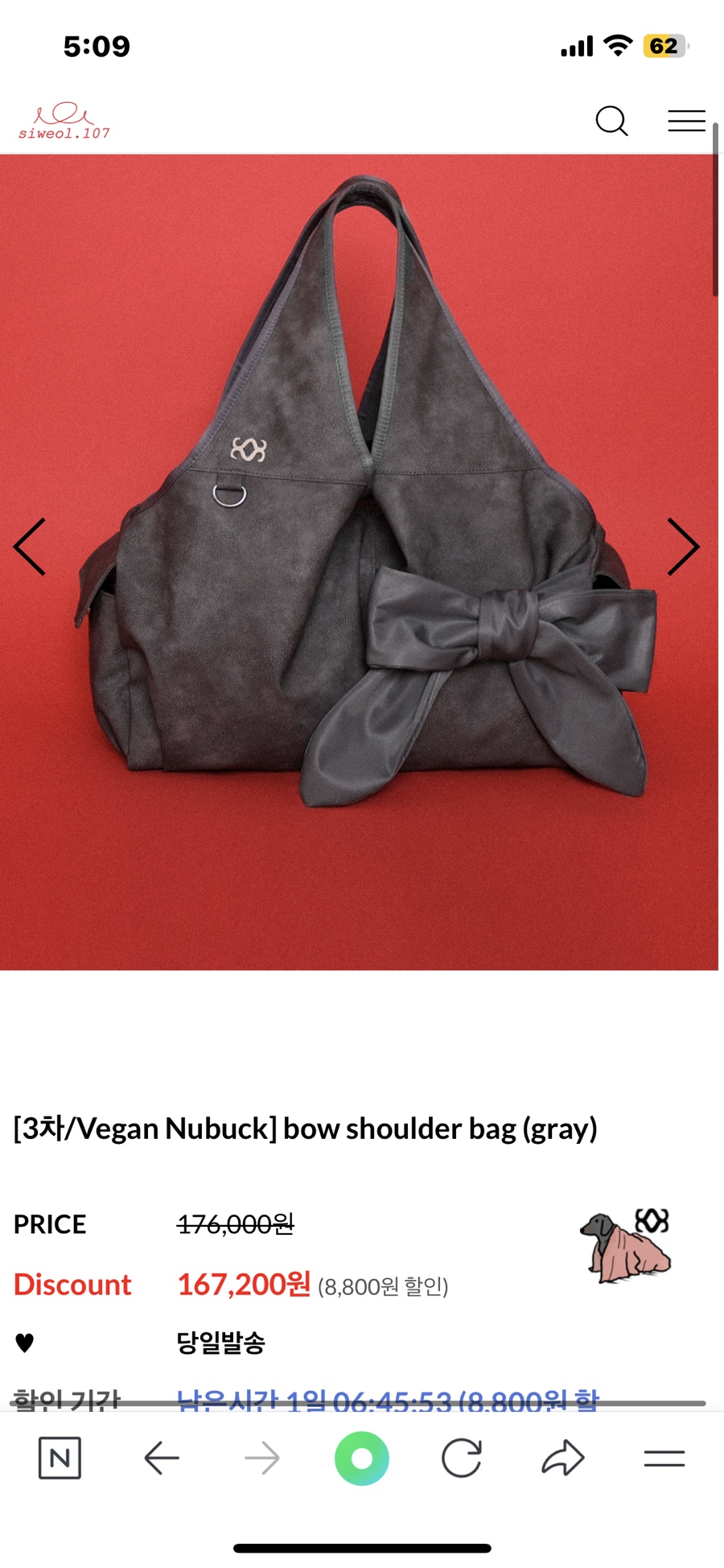724x1568 pixels.
Task: Open the Naver home N button
Action: pos(60,1458)
